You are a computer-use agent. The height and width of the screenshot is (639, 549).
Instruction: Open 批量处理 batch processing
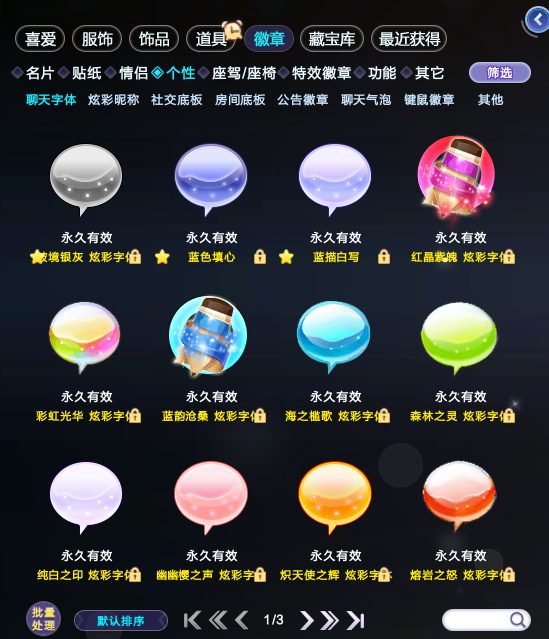pos(43,619)
